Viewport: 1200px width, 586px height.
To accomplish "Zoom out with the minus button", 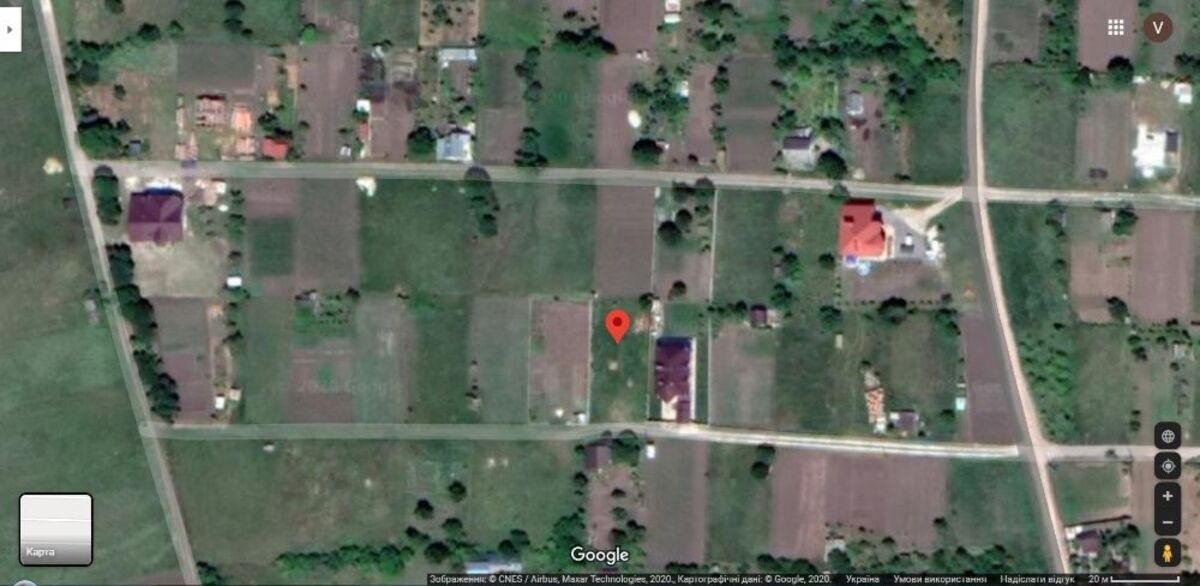I will [x=1167, y=523].
